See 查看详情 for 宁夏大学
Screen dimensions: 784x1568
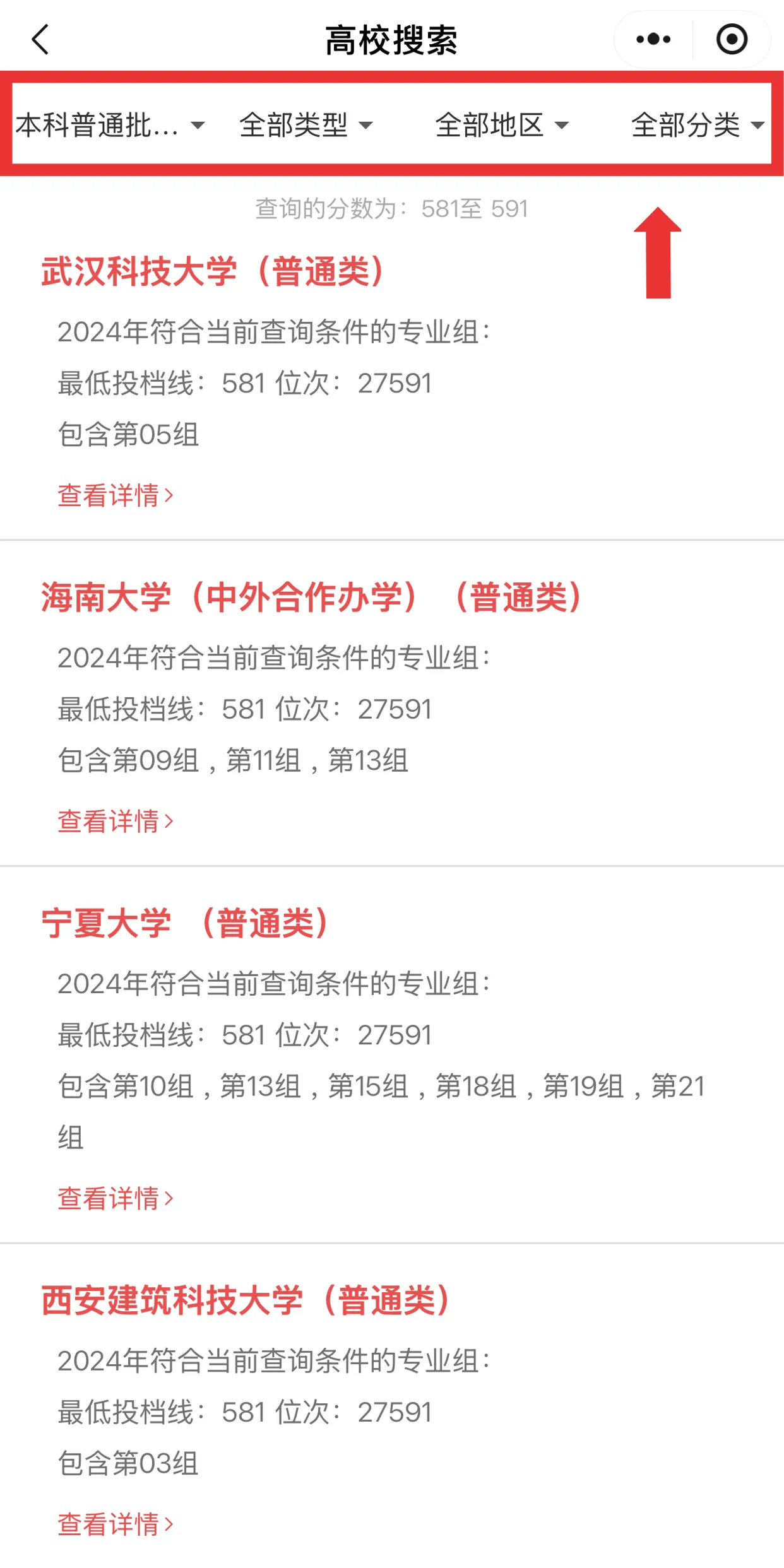click(115, 1198)
